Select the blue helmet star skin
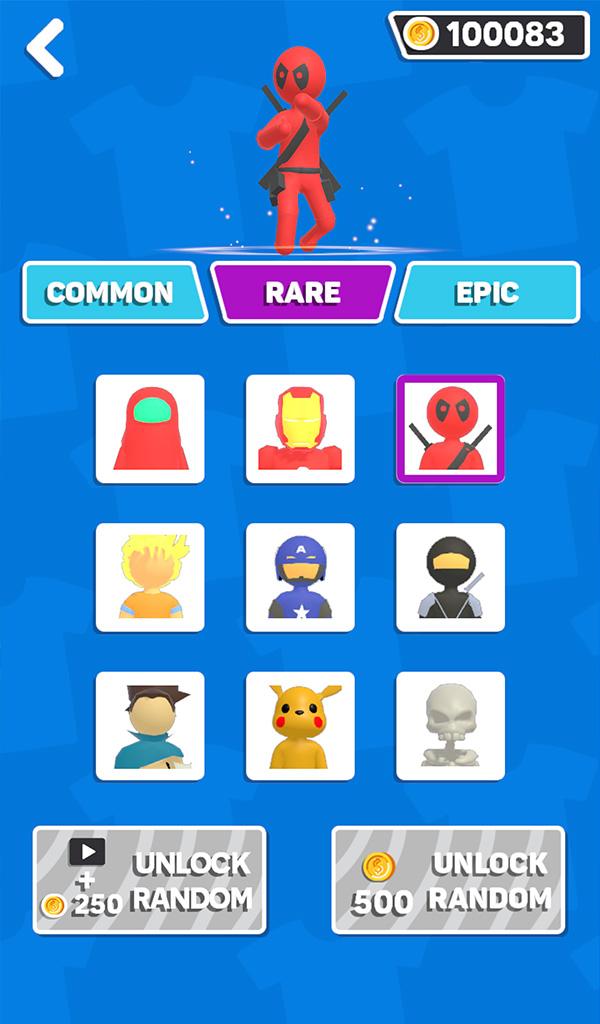 click(x=300, y=577)
